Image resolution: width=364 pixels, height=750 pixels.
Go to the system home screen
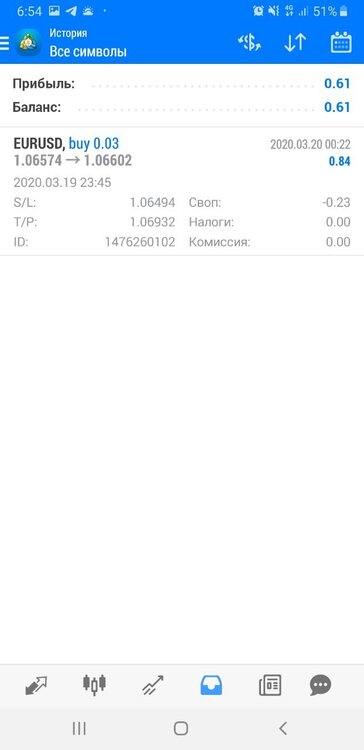(181, 728)
